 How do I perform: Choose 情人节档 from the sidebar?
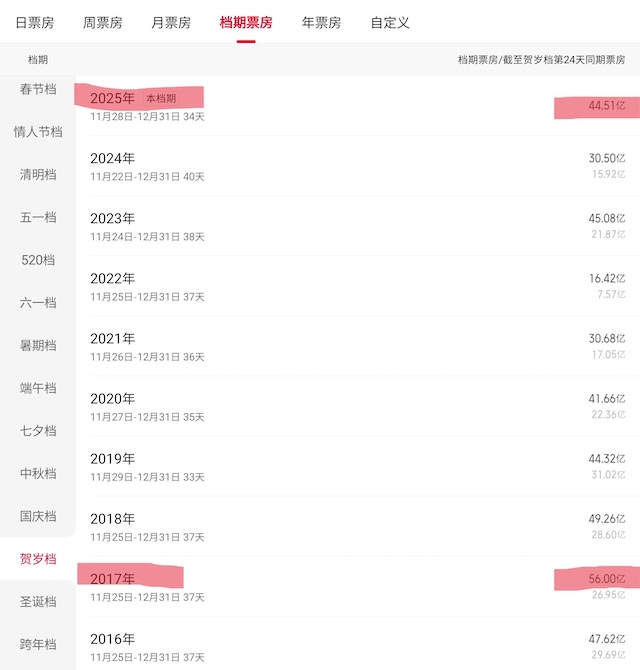point(38,132)
